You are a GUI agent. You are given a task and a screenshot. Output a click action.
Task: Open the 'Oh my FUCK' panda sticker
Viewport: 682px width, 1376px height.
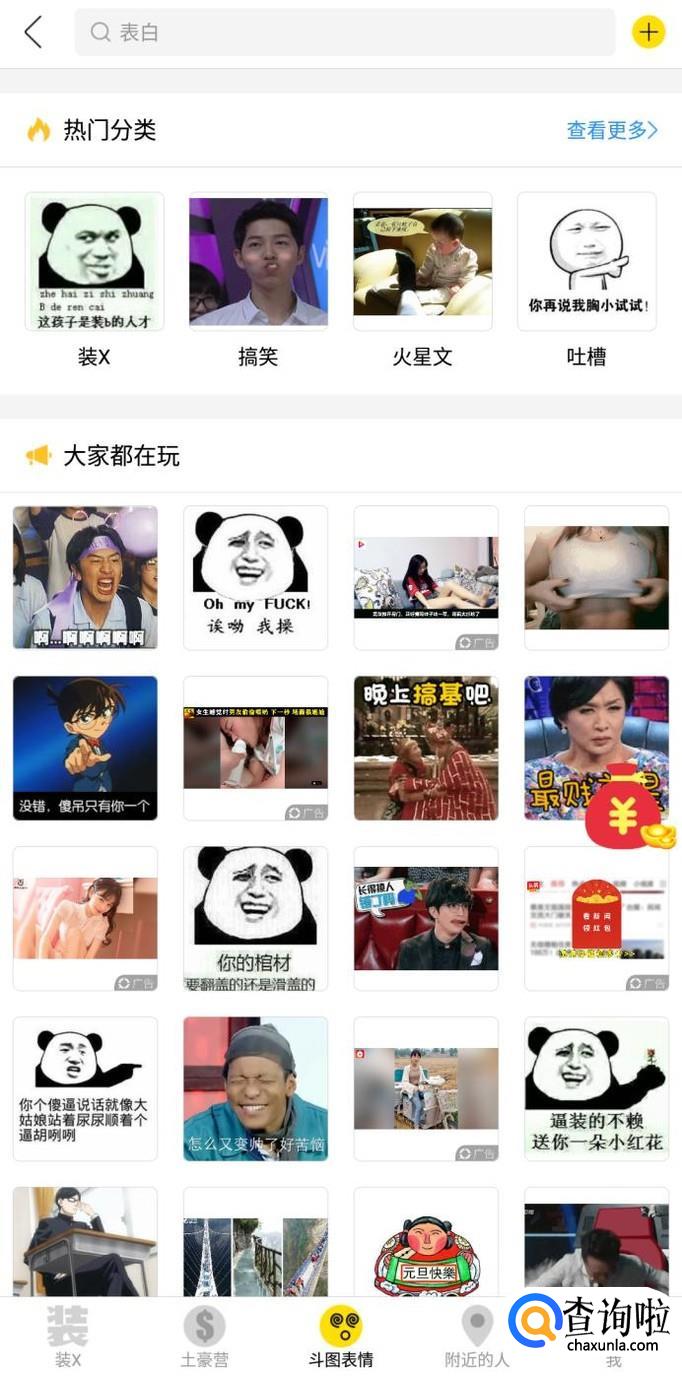[255, 578]
